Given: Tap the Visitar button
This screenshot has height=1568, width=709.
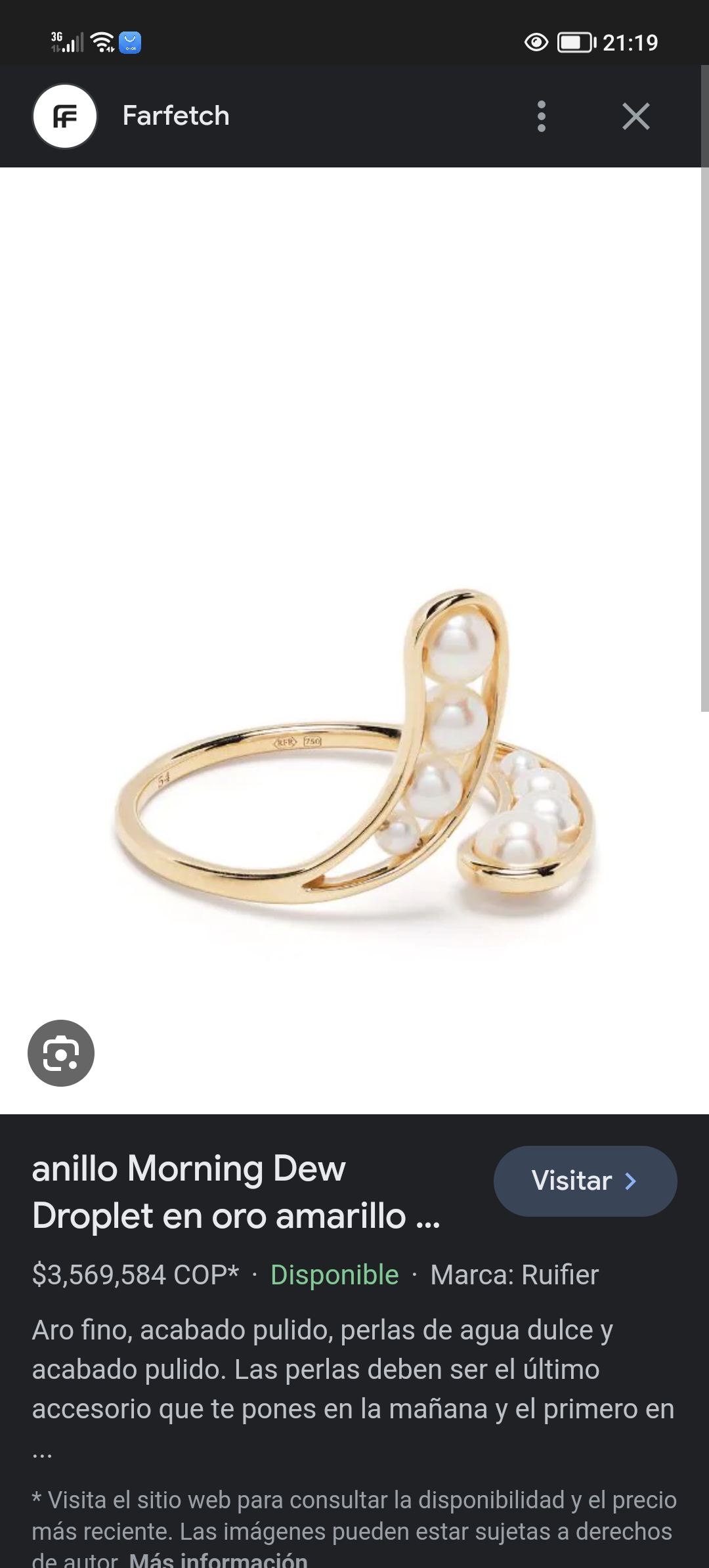Looking at the screenshot, I should (x=585, y=1181).
